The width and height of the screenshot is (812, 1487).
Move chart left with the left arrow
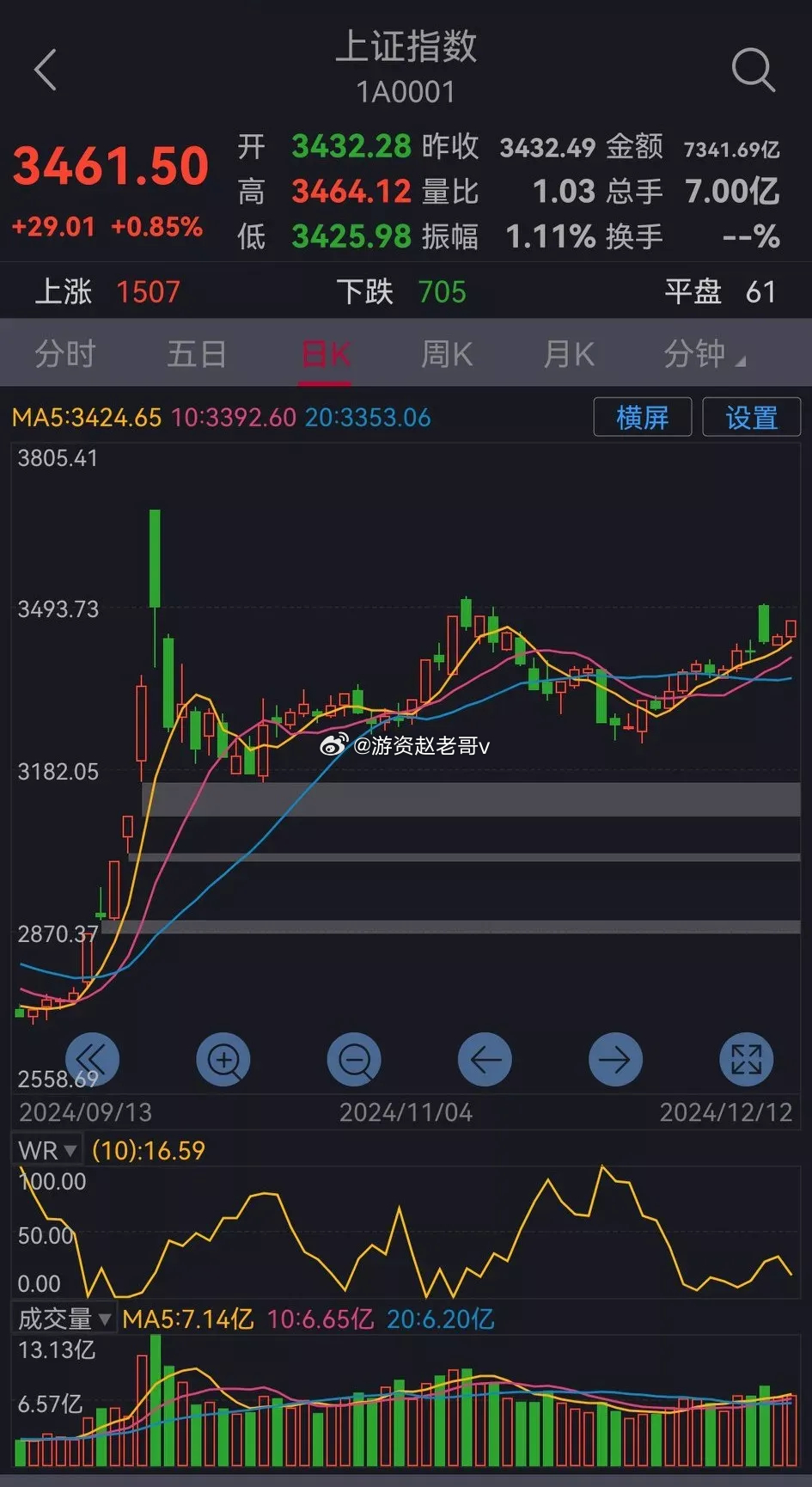tap(485, 1059)
